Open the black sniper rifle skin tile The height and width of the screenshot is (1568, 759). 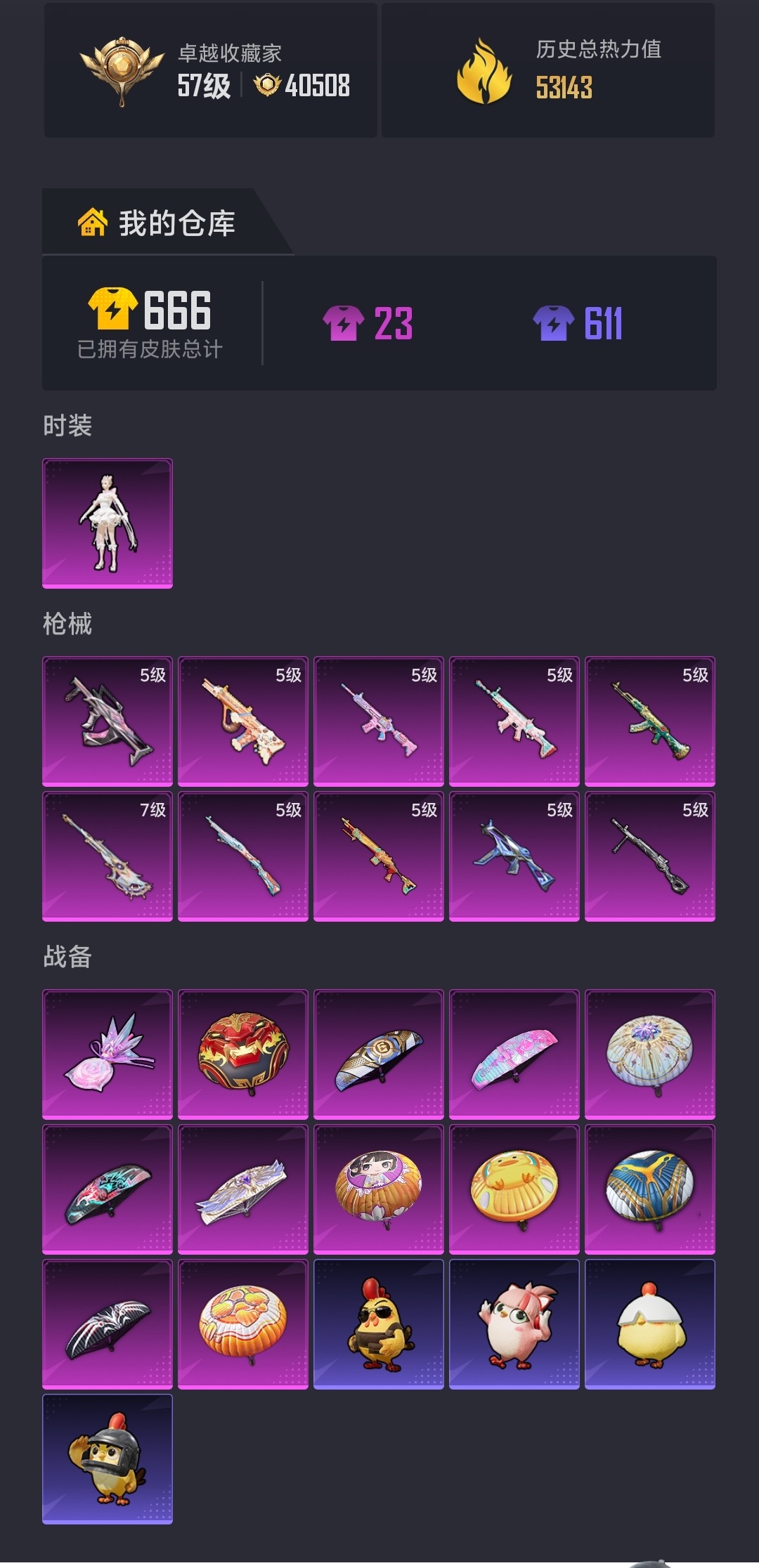point(649,856)
